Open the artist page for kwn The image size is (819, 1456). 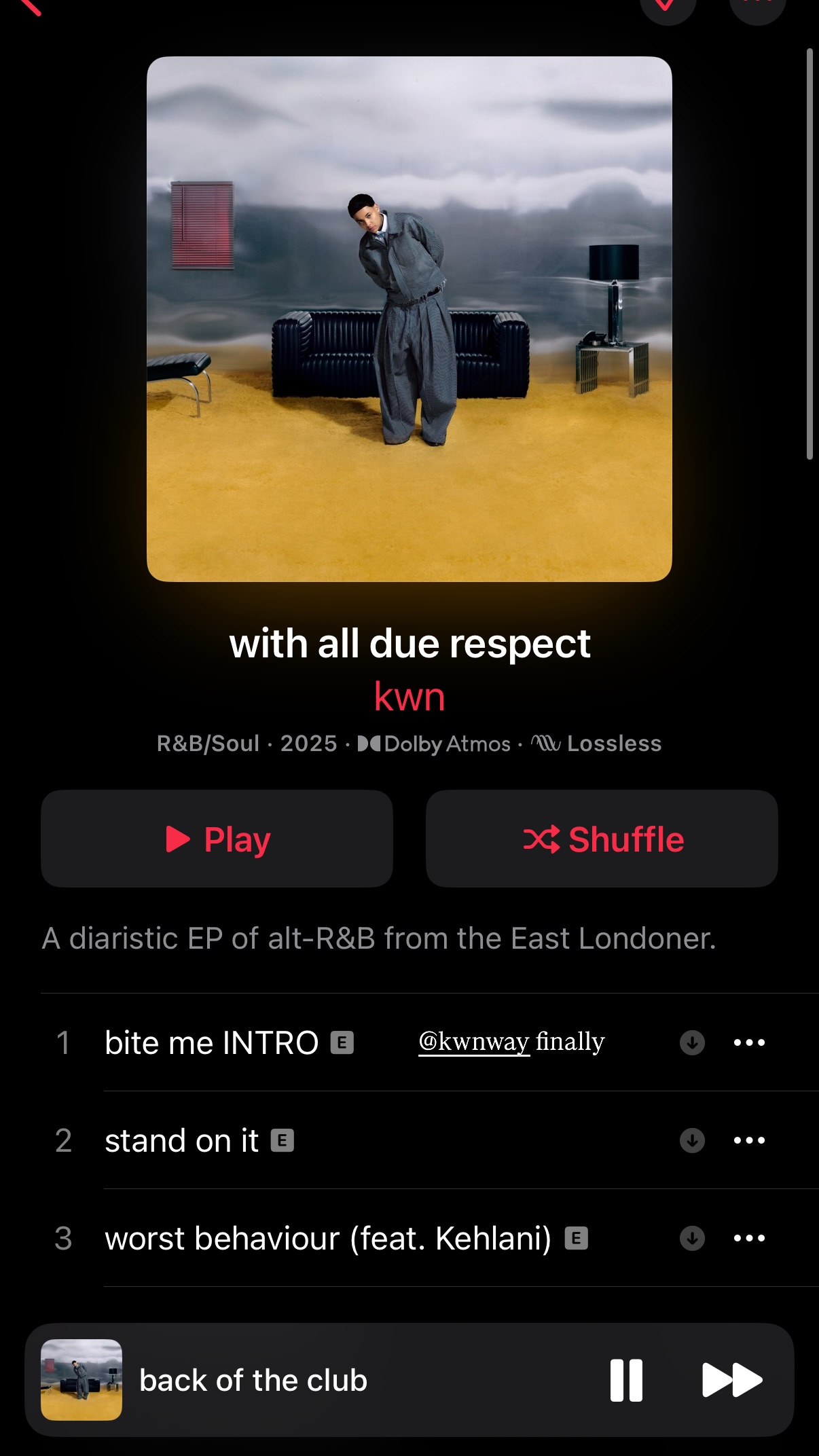(409, 696)
